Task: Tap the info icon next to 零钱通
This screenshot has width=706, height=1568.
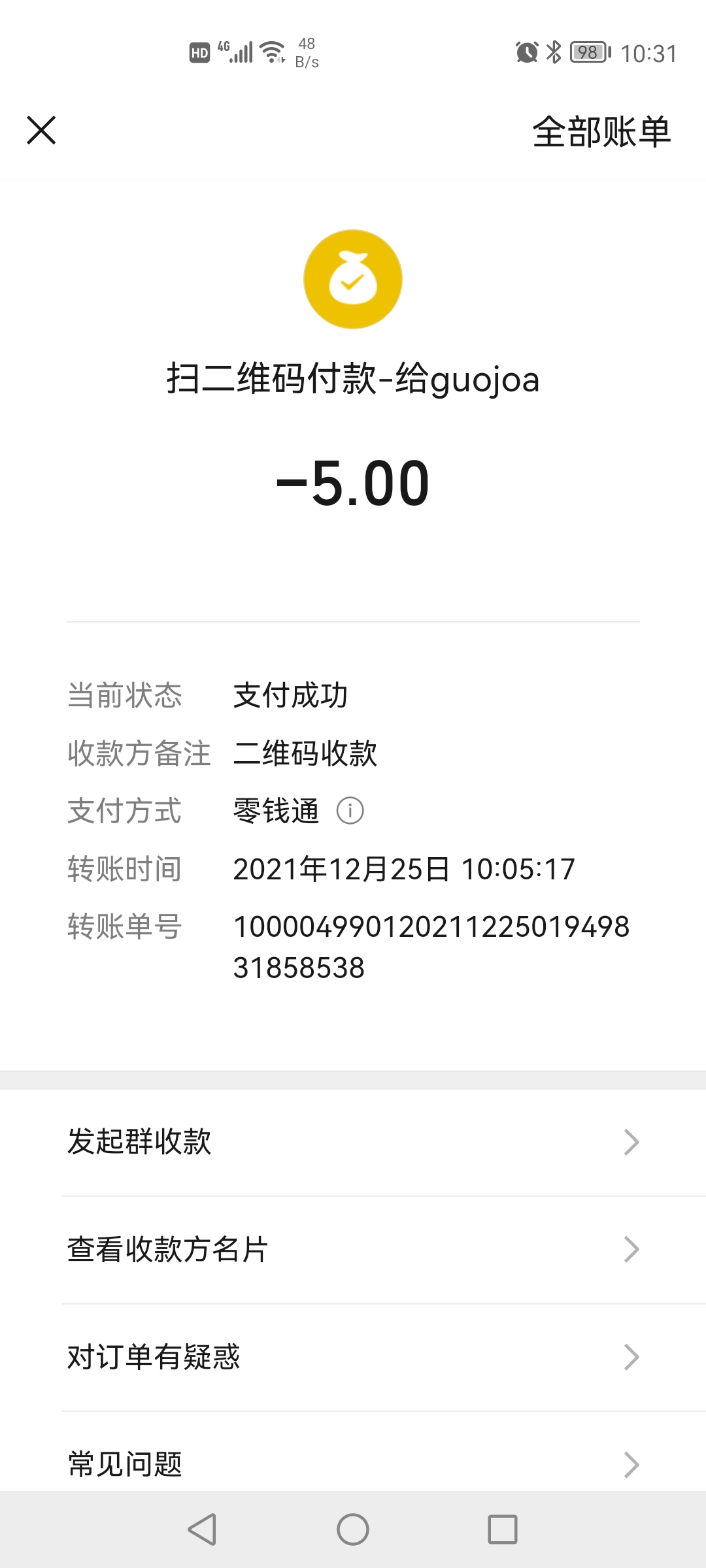Action: (x=351, y=811)
